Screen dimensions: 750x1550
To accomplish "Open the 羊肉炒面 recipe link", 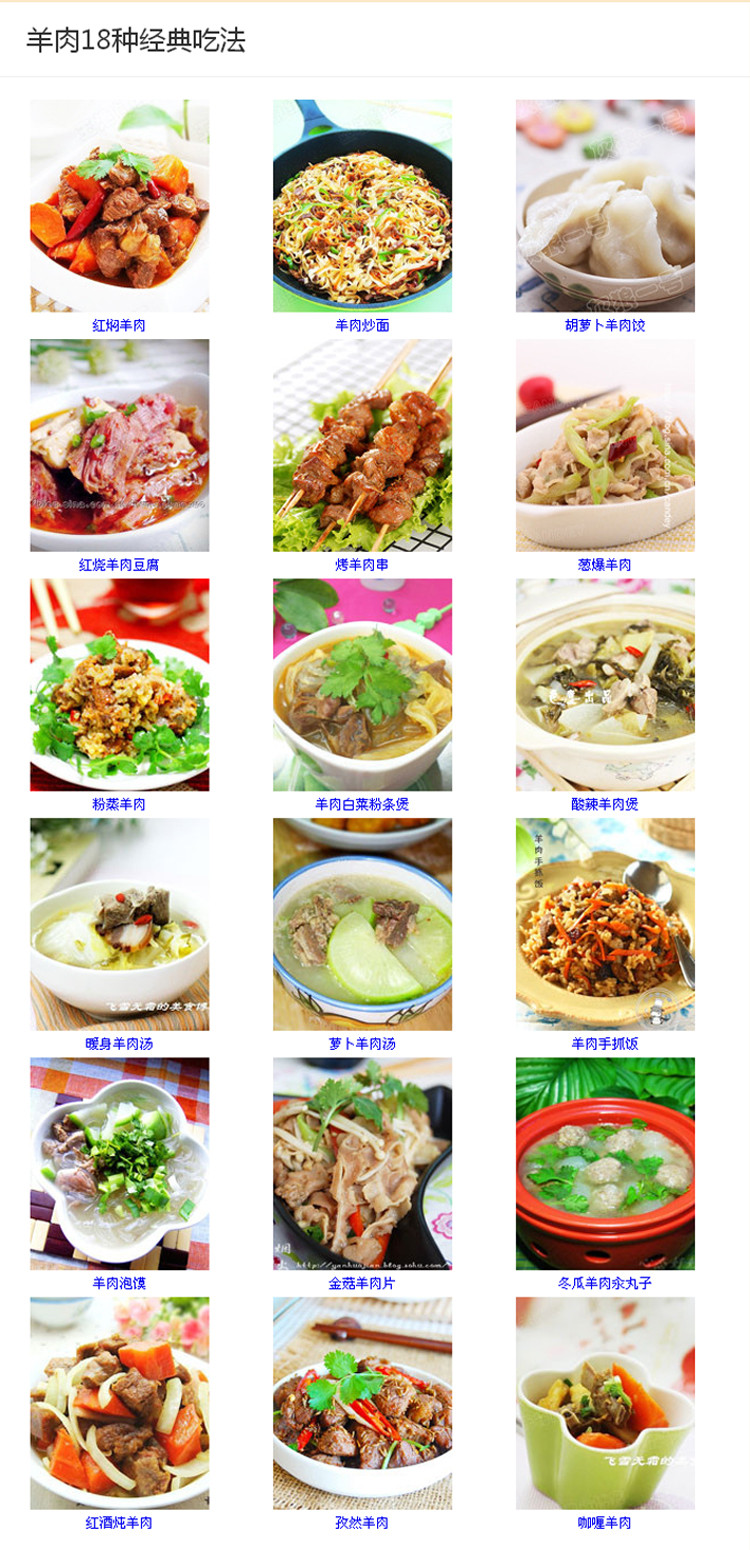I will click(x=362, y=325).
